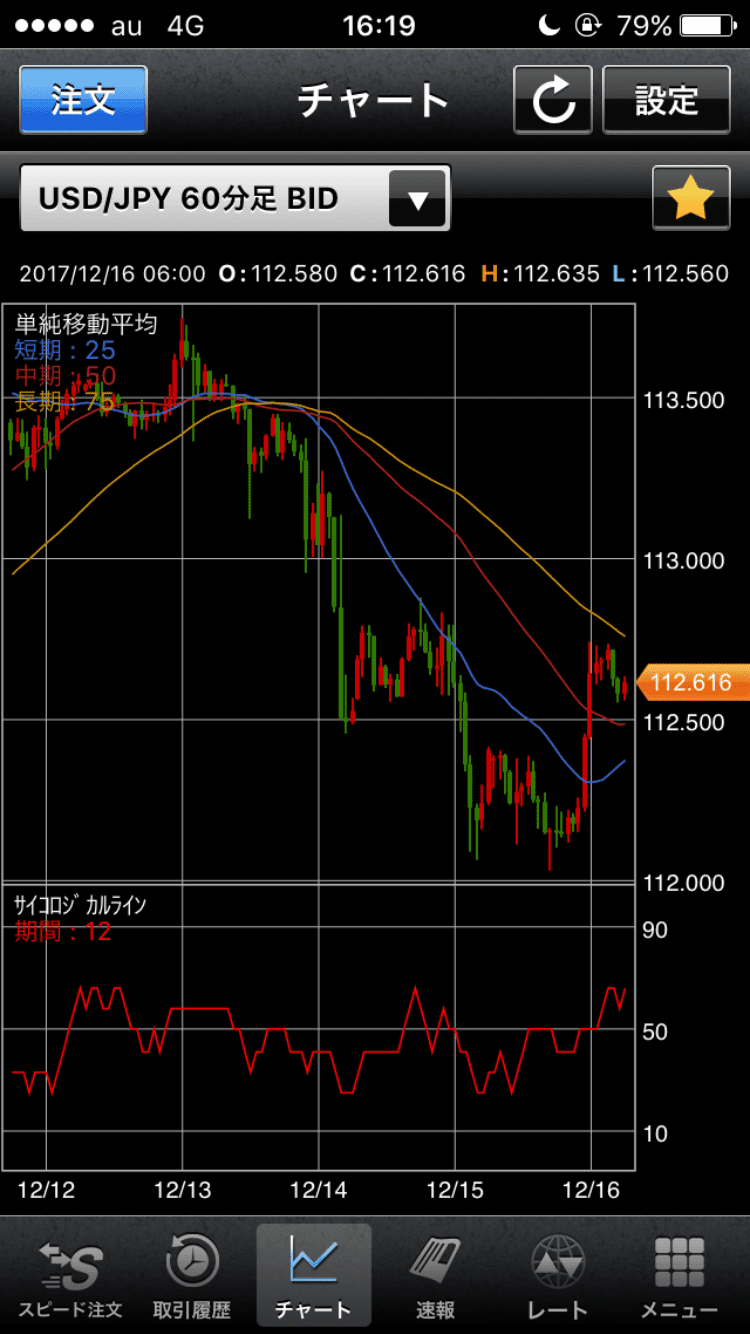Image resolution: width=750 pixels, height=1334 pixels.
Task: Go to the 速報 news tab
Action: [435, 1275]
